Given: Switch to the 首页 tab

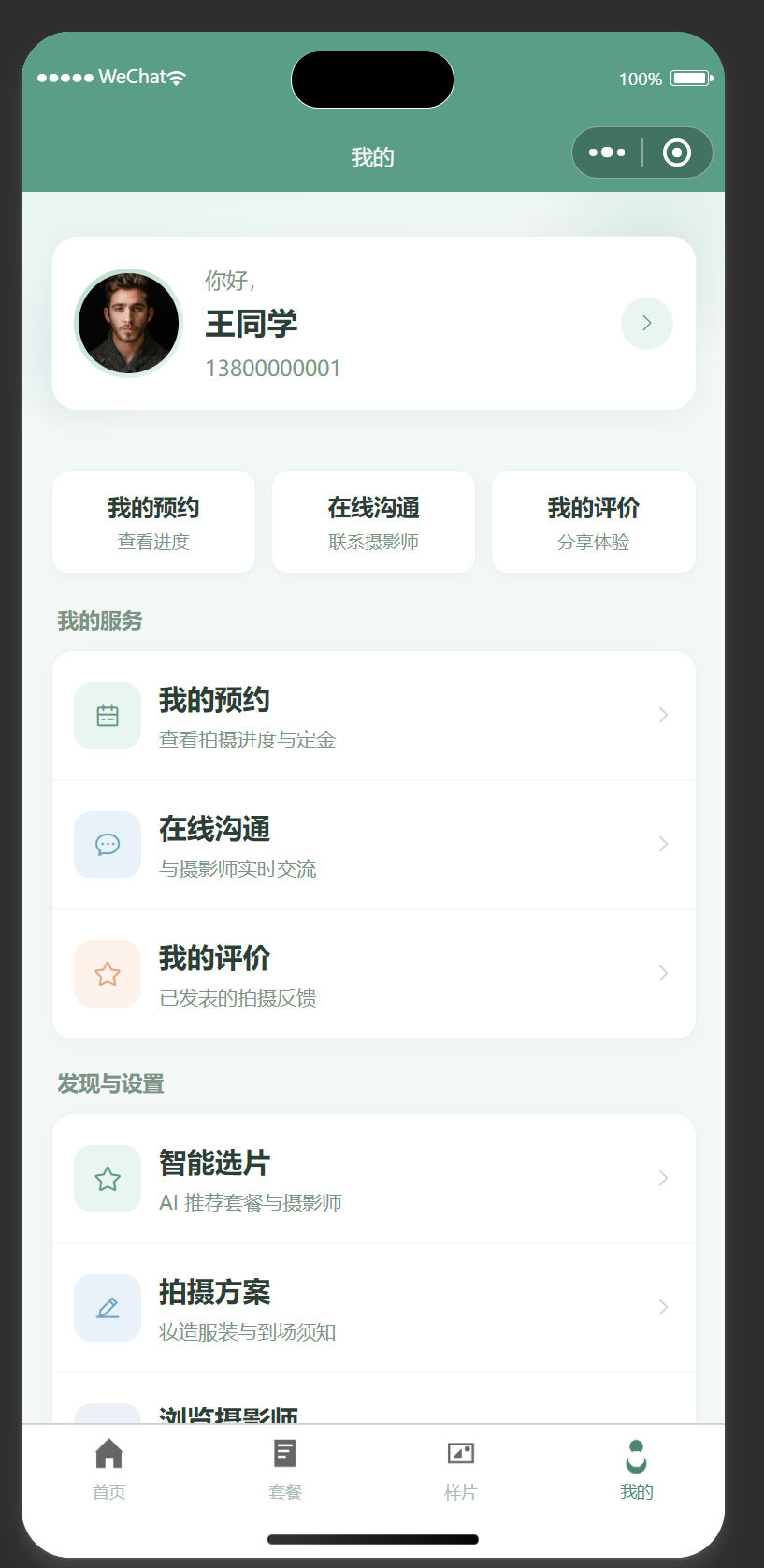Looking at the screenshot, I should (109, 1470).
